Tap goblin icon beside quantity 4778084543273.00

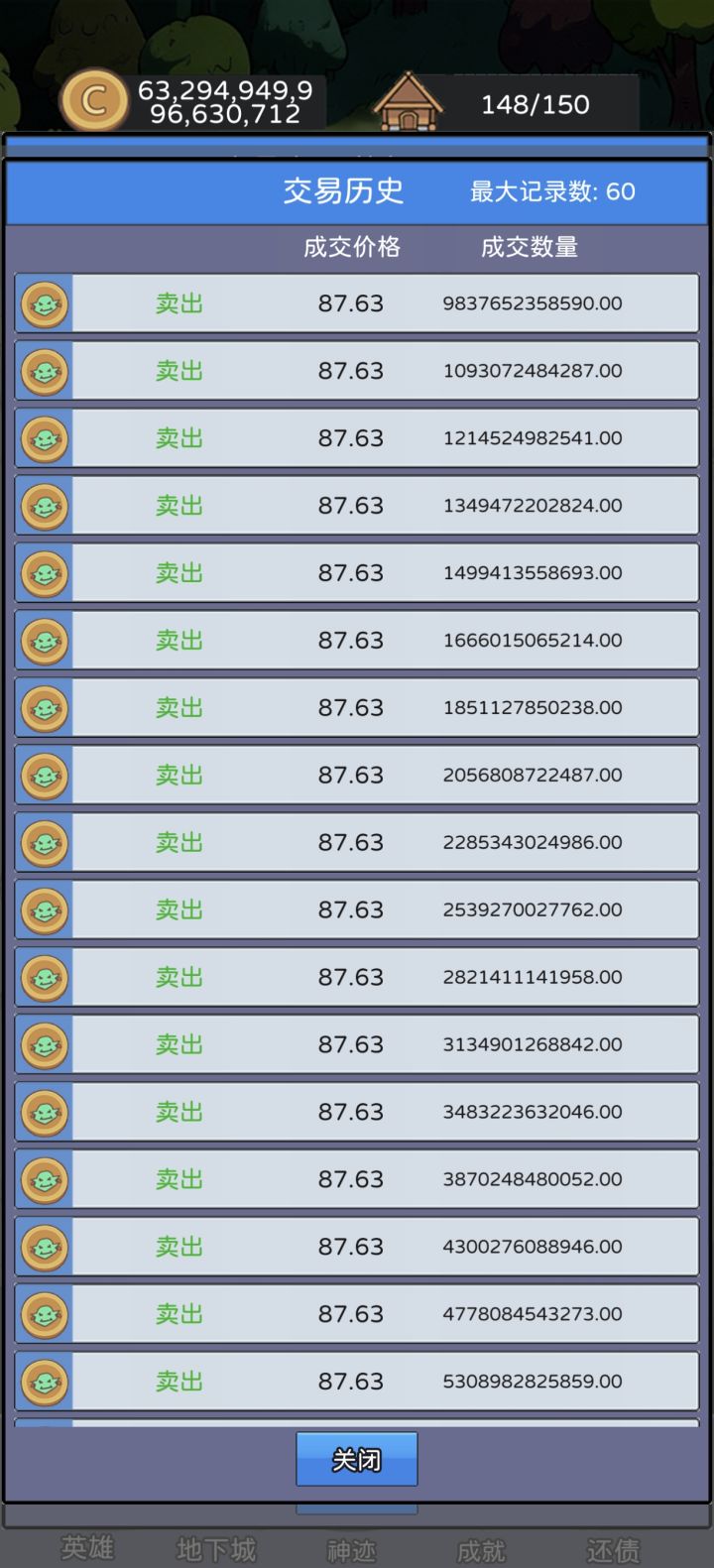45,1313
